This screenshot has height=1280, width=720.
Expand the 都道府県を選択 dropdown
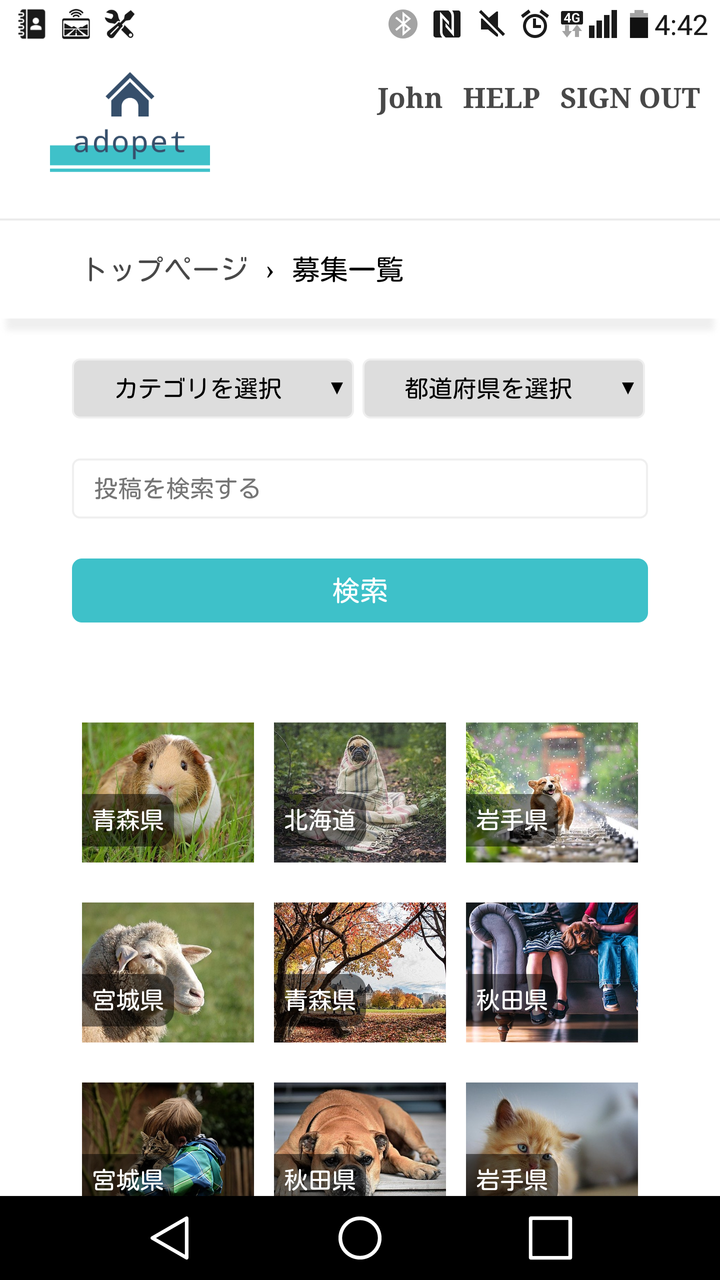coord(503,388)
